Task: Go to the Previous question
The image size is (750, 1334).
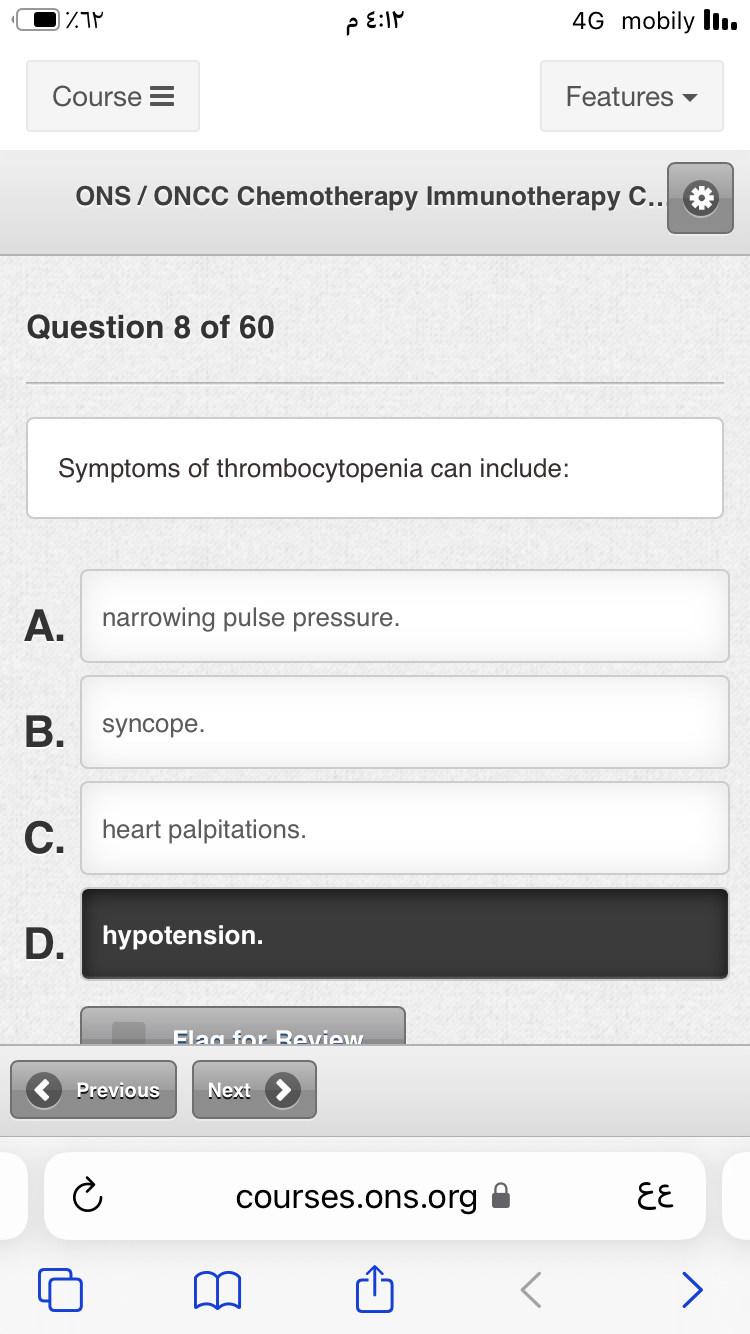Action: [x=94, y=1090]
